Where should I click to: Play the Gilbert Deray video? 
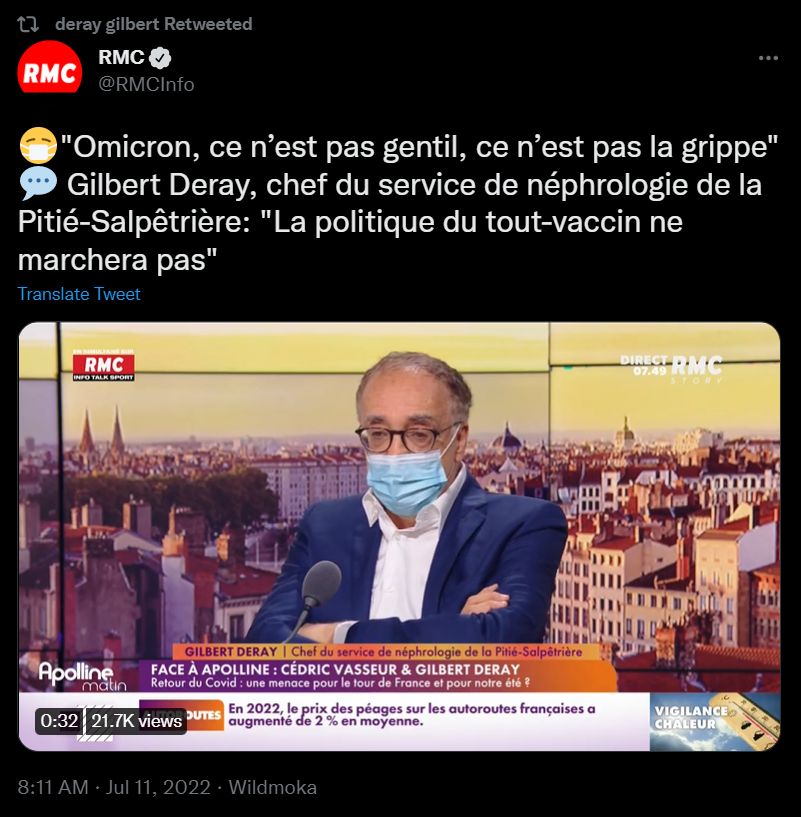point(400,536)
